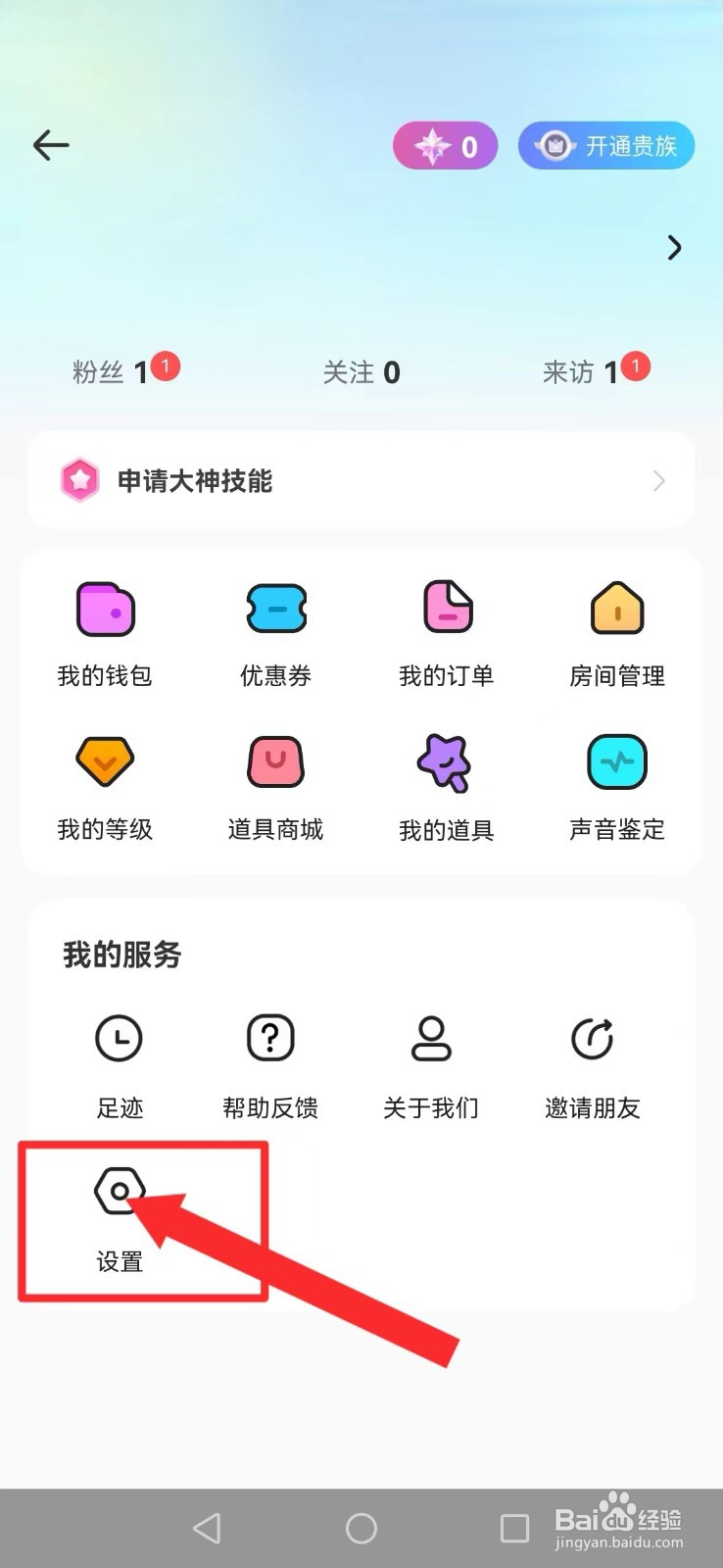Open the star points balance badge
The height and width of the screenshot is (1568, 723).
(x=446, y=146)
